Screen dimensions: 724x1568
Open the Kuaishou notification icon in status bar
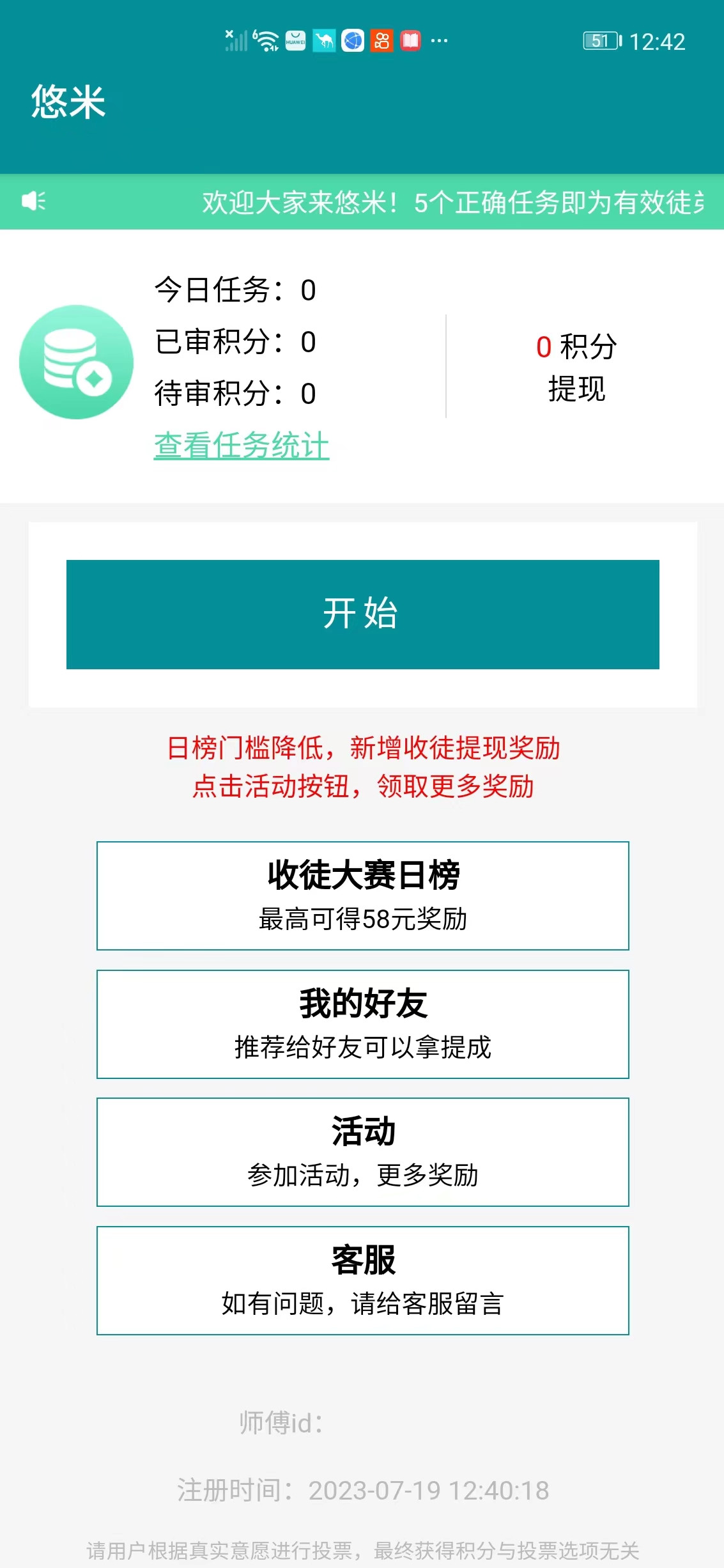pos(381,41)
